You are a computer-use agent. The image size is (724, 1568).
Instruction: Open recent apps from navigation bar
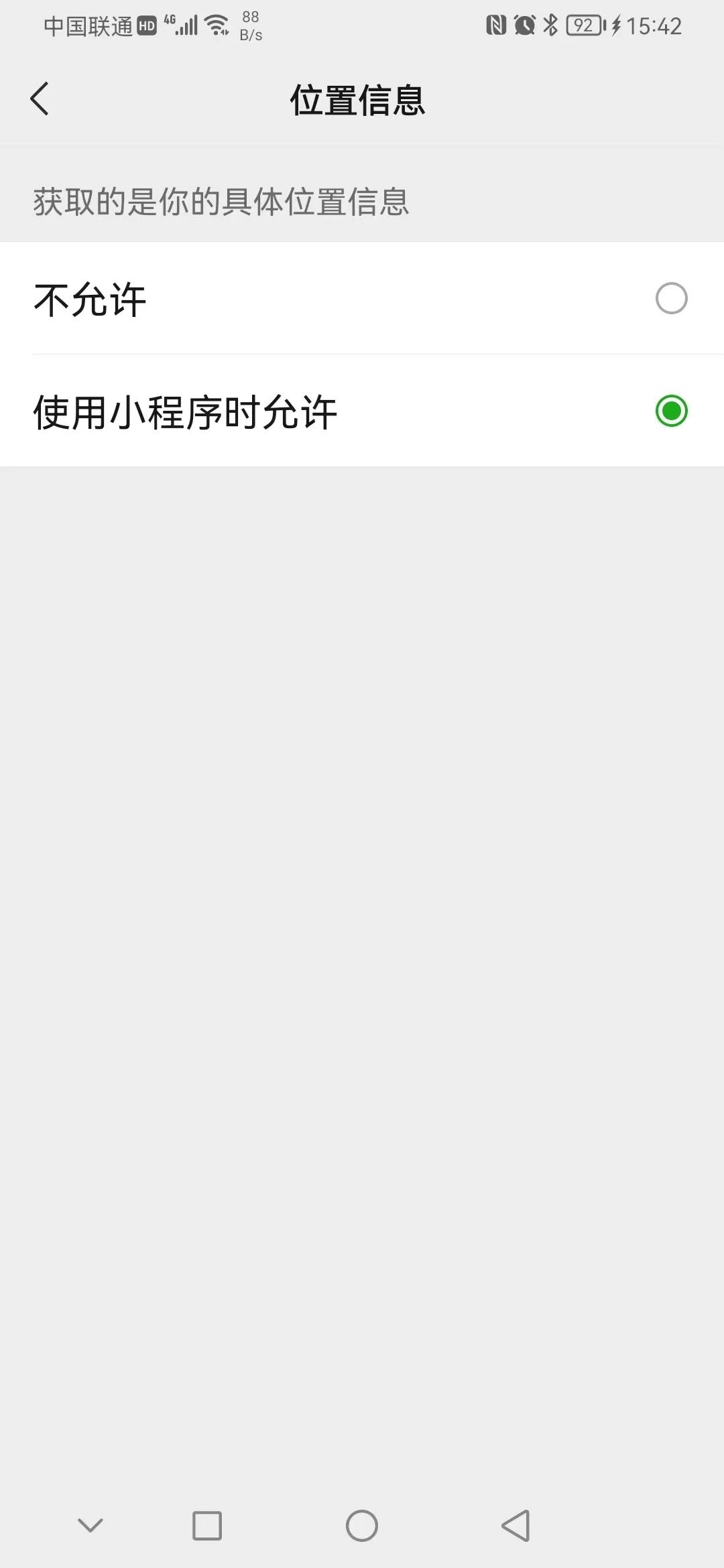point(207,1526)
